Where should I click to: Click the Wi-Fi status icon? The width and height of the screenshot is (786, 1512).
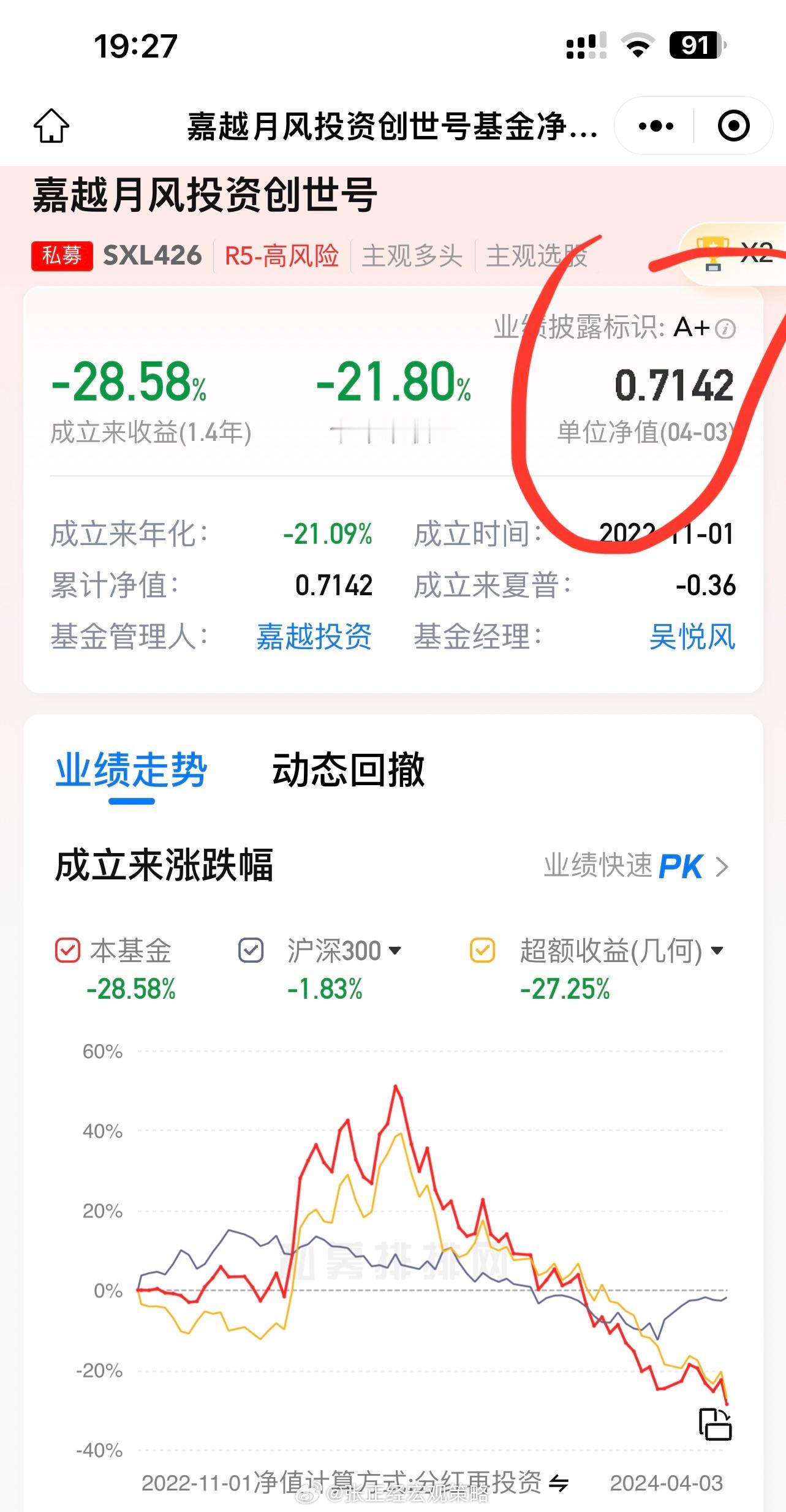point(639,45)
